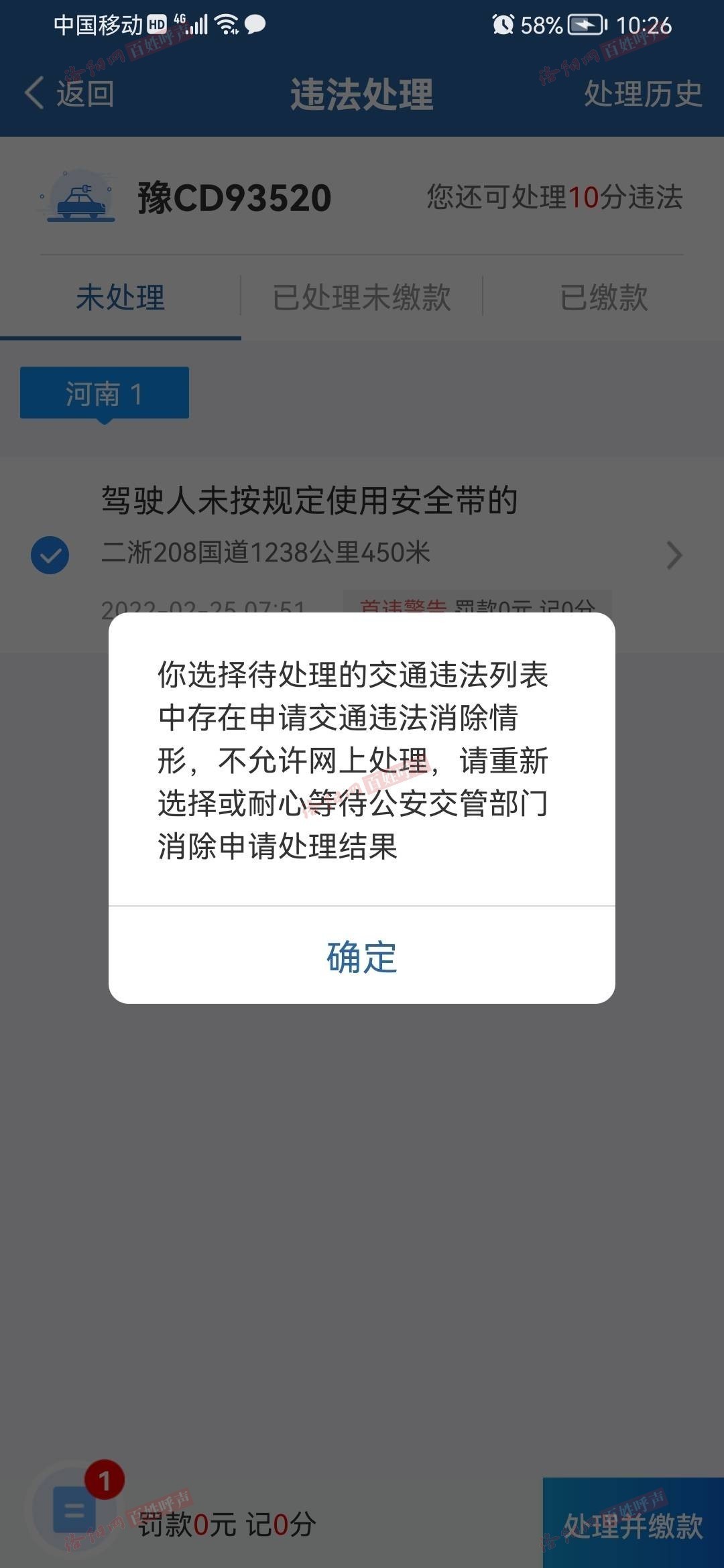This screenshot has width=724, height=1568.
Task: Uncheck the seat belt violation checkbox
Action: tap(50, 555)
